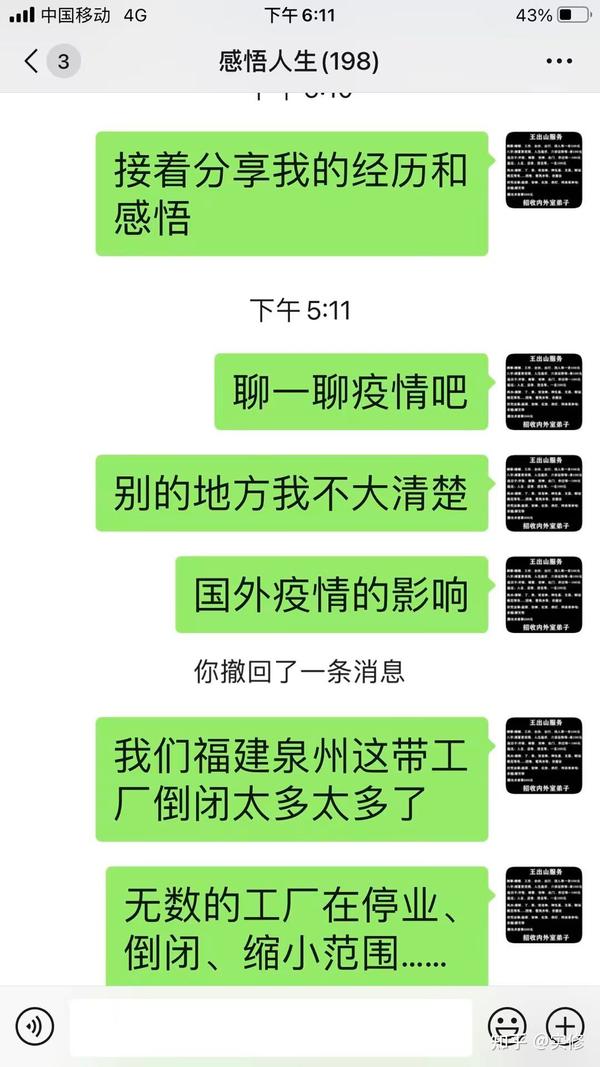The height and width of the screenshot is (1067, 600).
Task: Go back to the chat list
Action: tap(32, 61)
